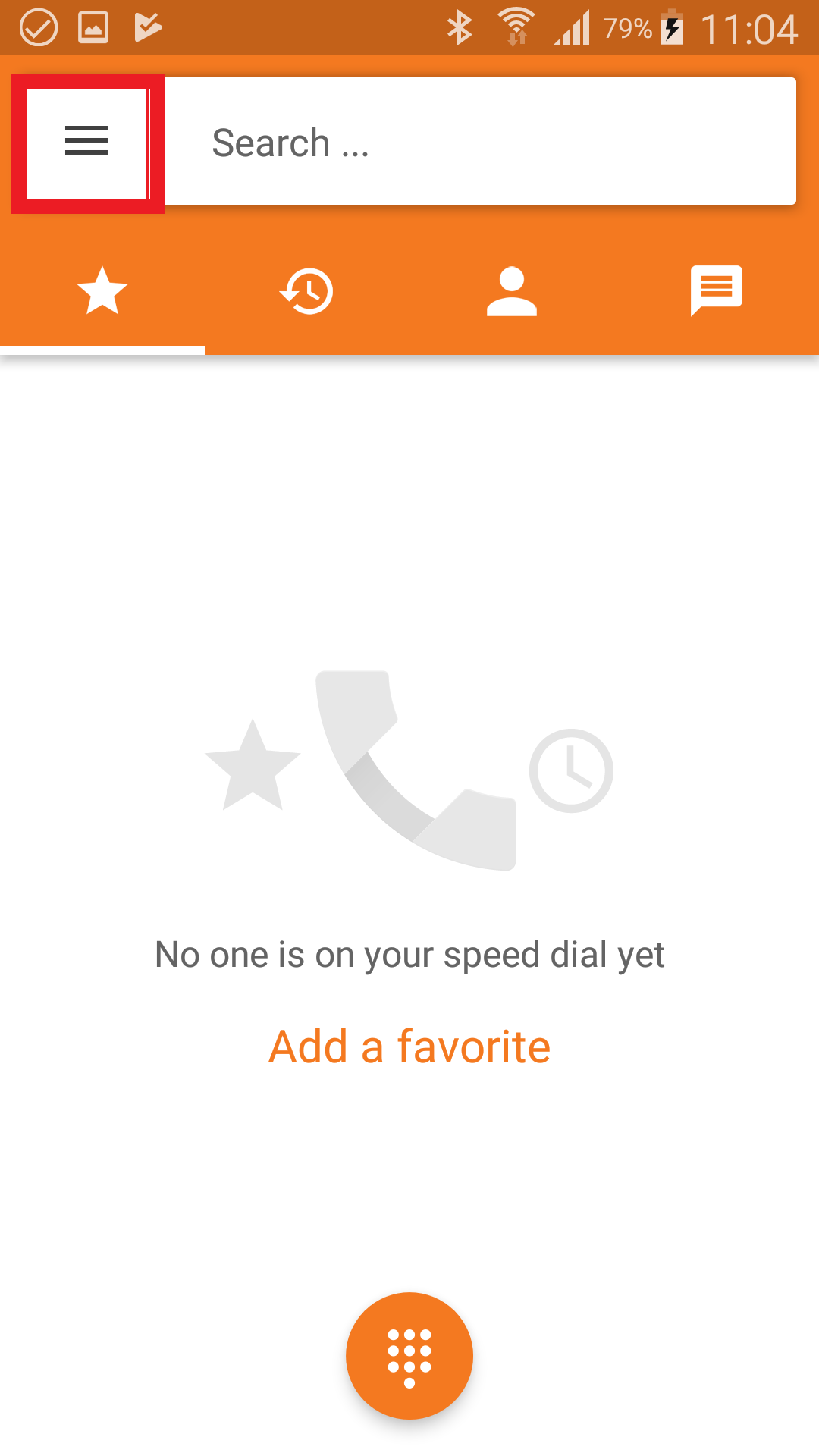819x1456 pixels.
Task: Open the contacts tab
Action: pos(512,290)
